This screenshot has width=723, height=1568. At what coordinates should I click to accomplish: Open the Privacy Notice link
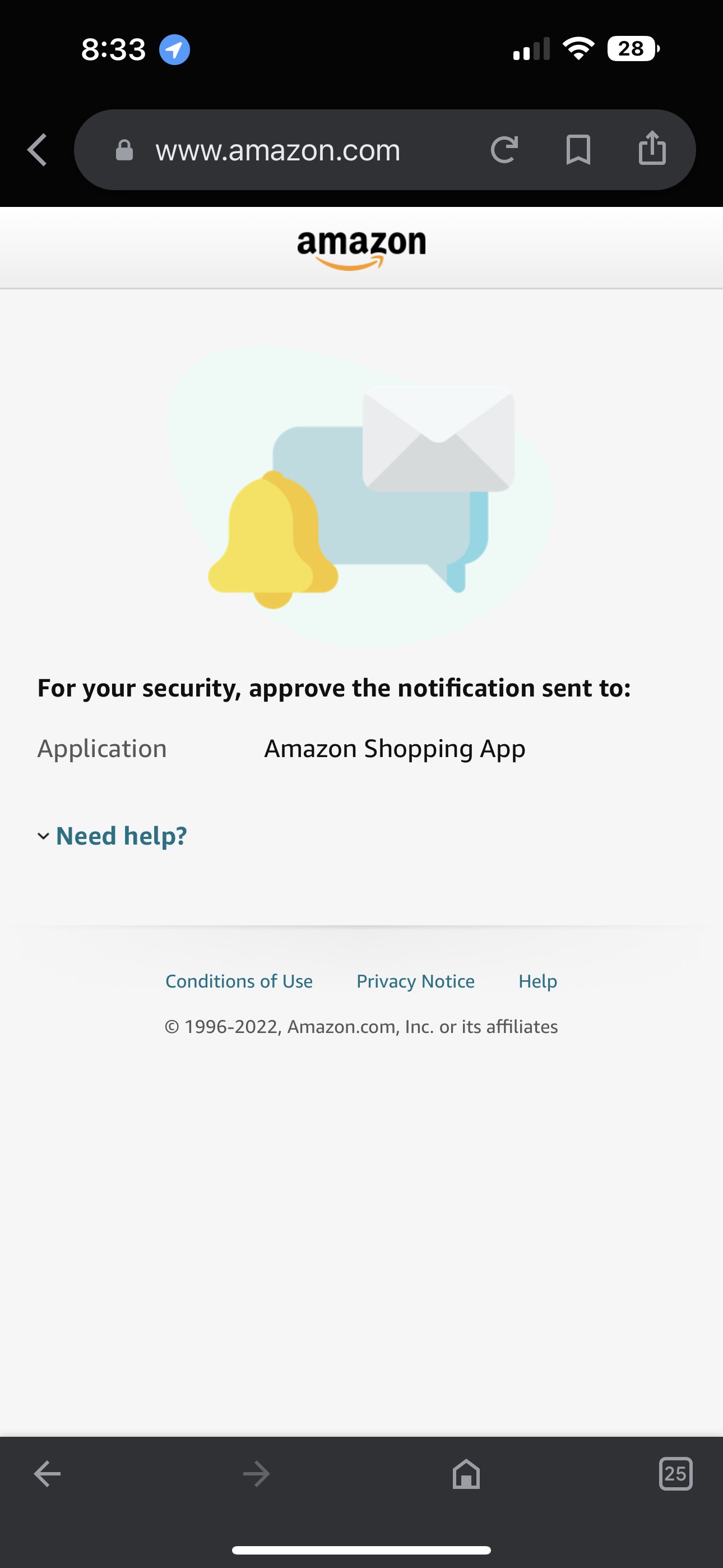[x=416, y=981]
